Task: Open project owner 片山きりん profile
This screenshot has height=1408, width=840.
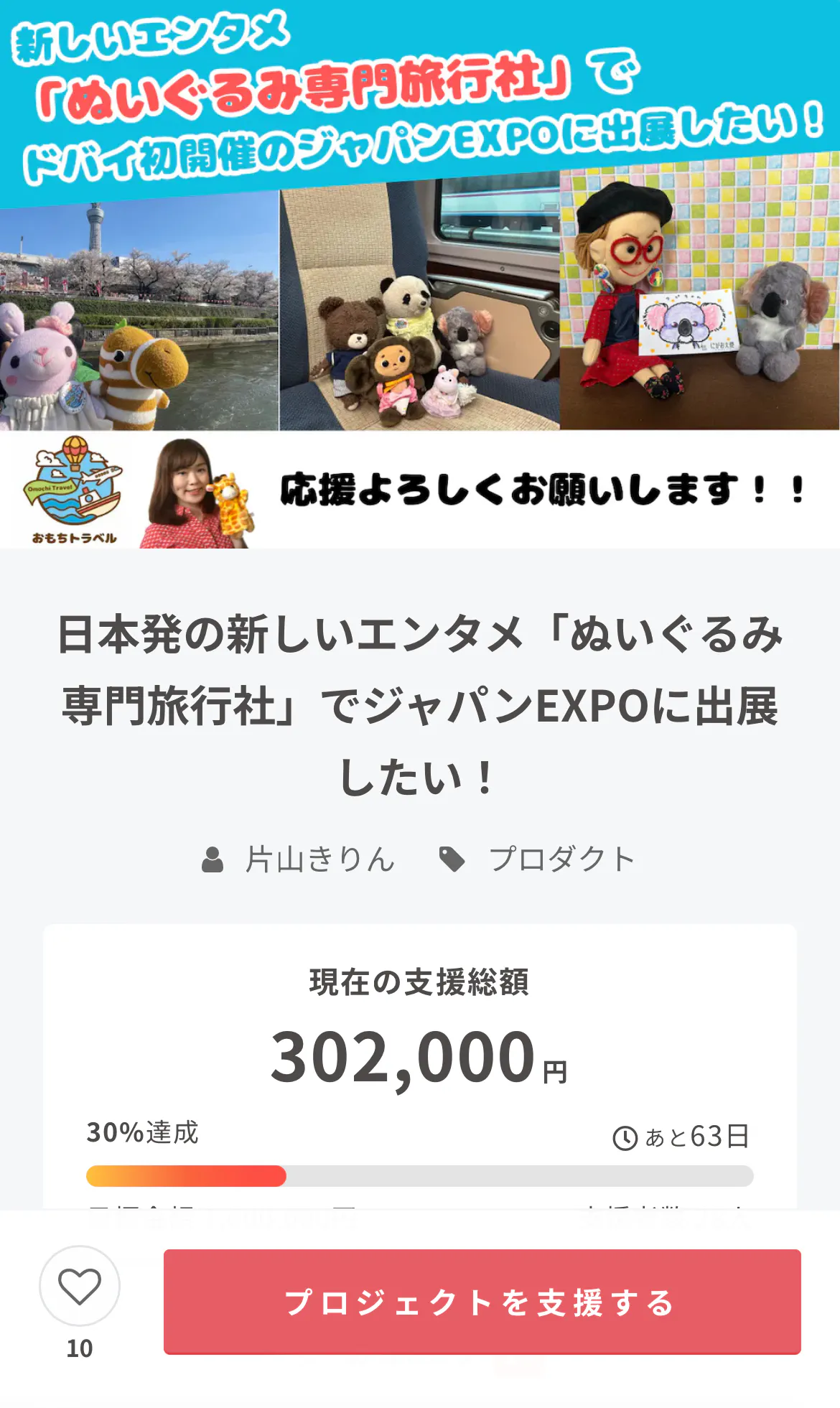Action: point(319,859)
